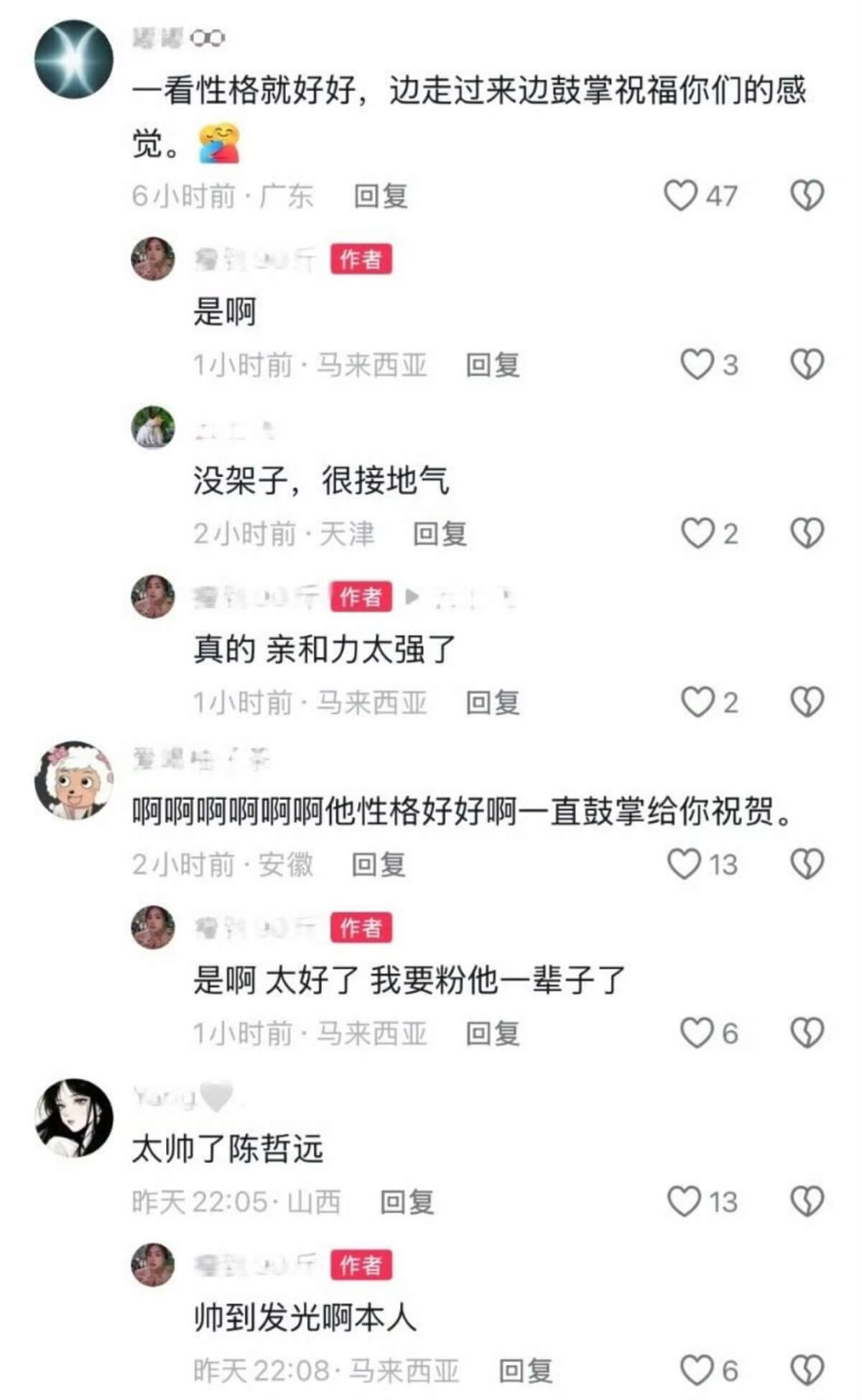
Task: Reply to 真的 亲和力太强了
Action: pos(493,703)
